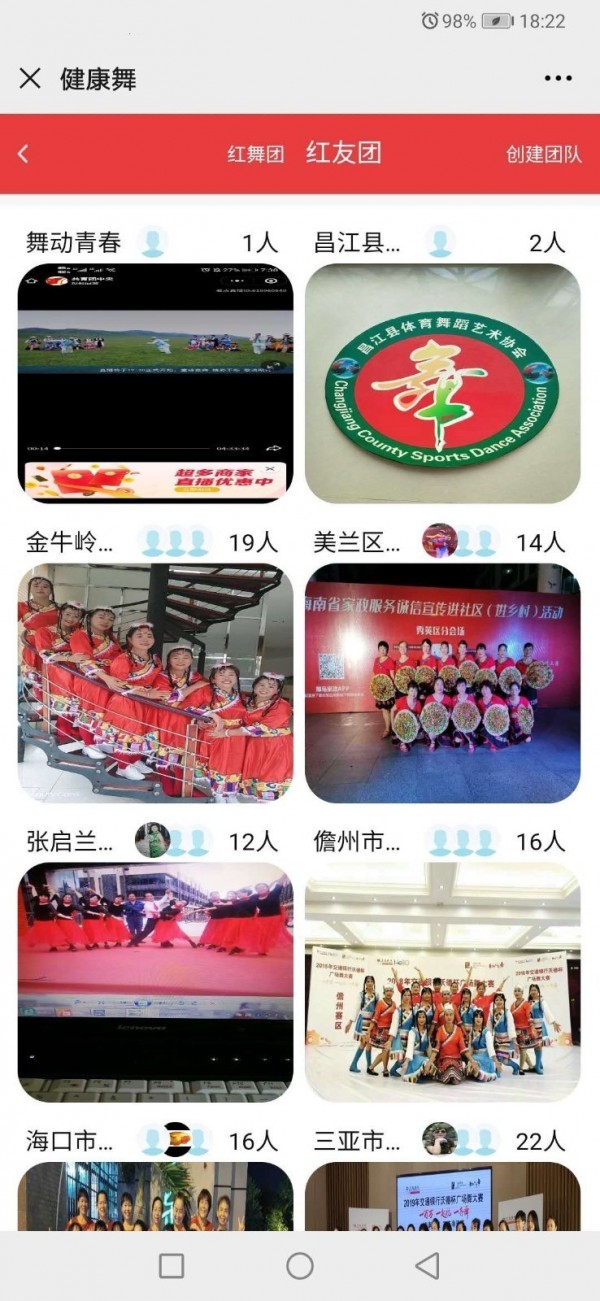Tap the system home button
The width and height of the screenshot is (600, 1301).
300,1266
